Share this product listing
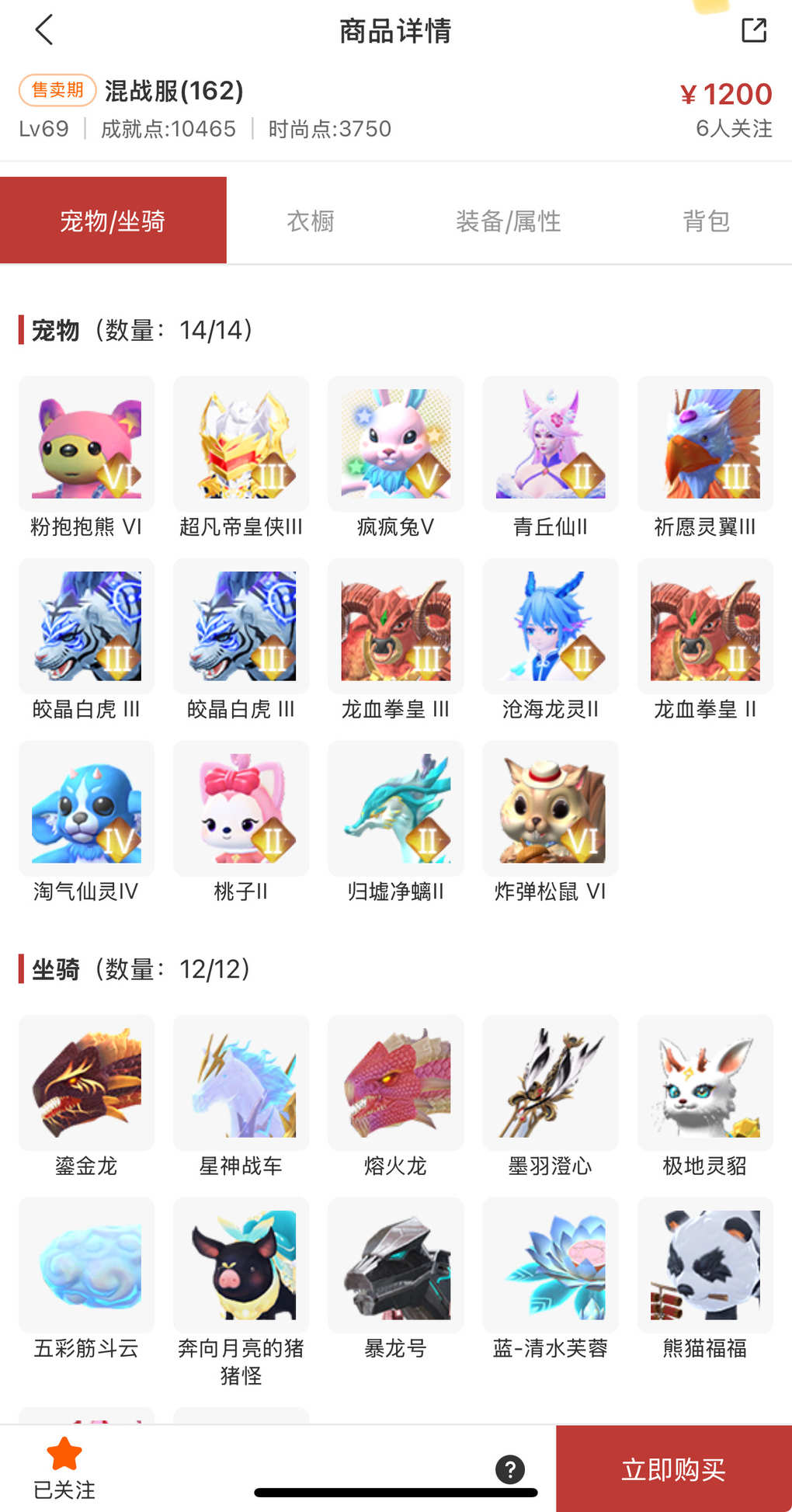The width and height of the screenshot is (792, 1512). click(x=753, y=30)
